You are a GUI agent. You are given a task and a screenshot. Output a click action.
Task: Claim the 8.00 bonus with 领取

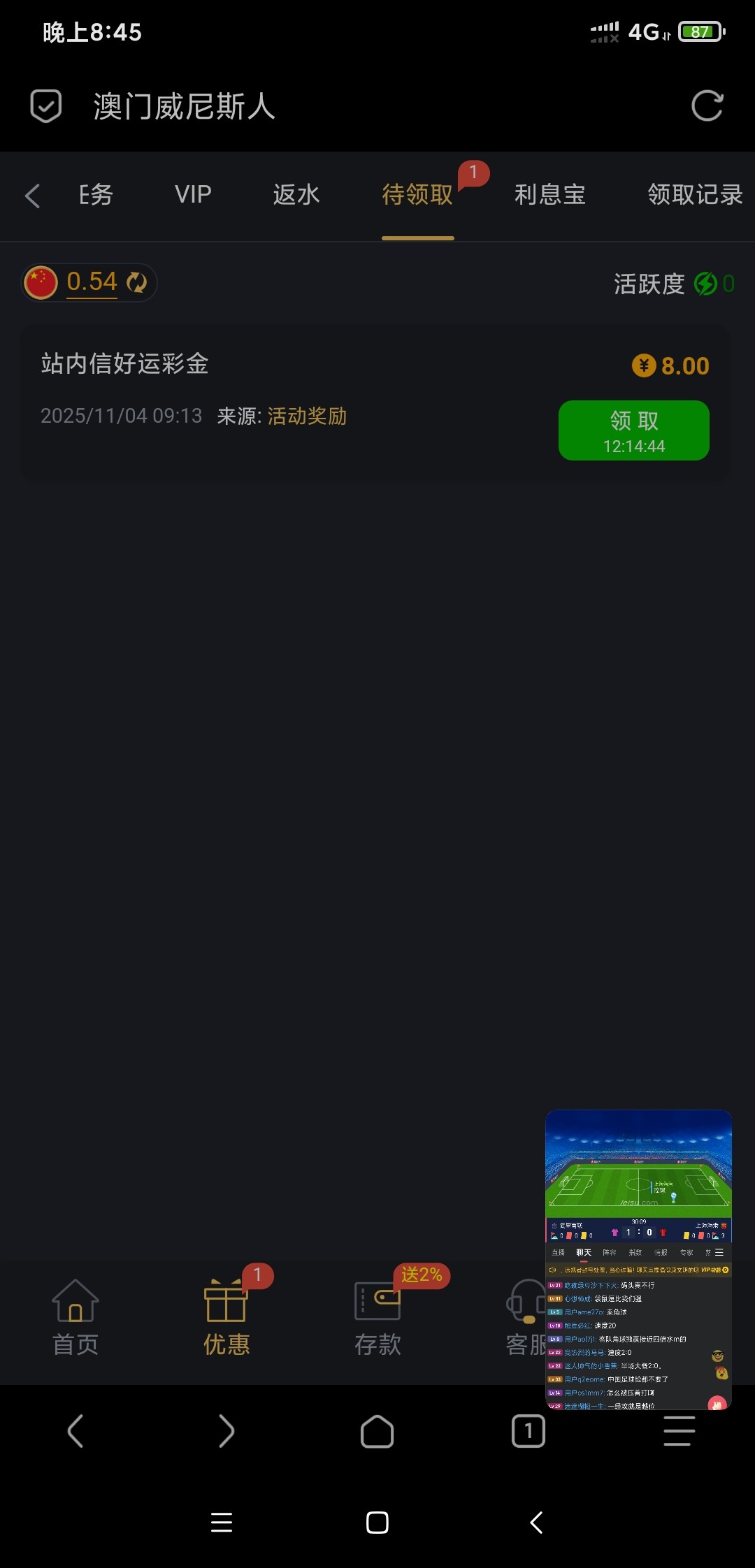[633, 430]
